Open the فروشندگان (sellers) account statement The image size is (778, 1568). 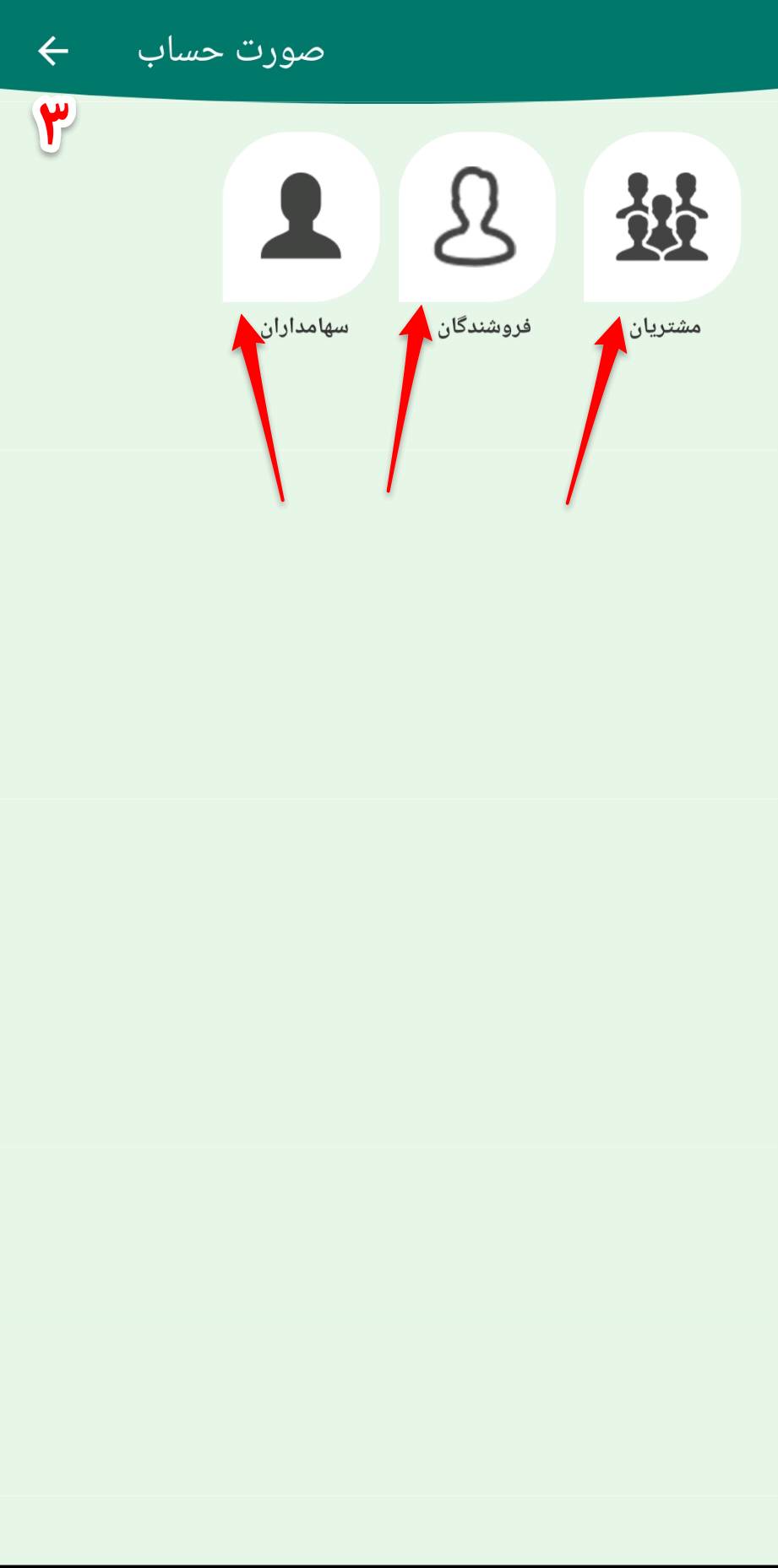click(476, 217)
